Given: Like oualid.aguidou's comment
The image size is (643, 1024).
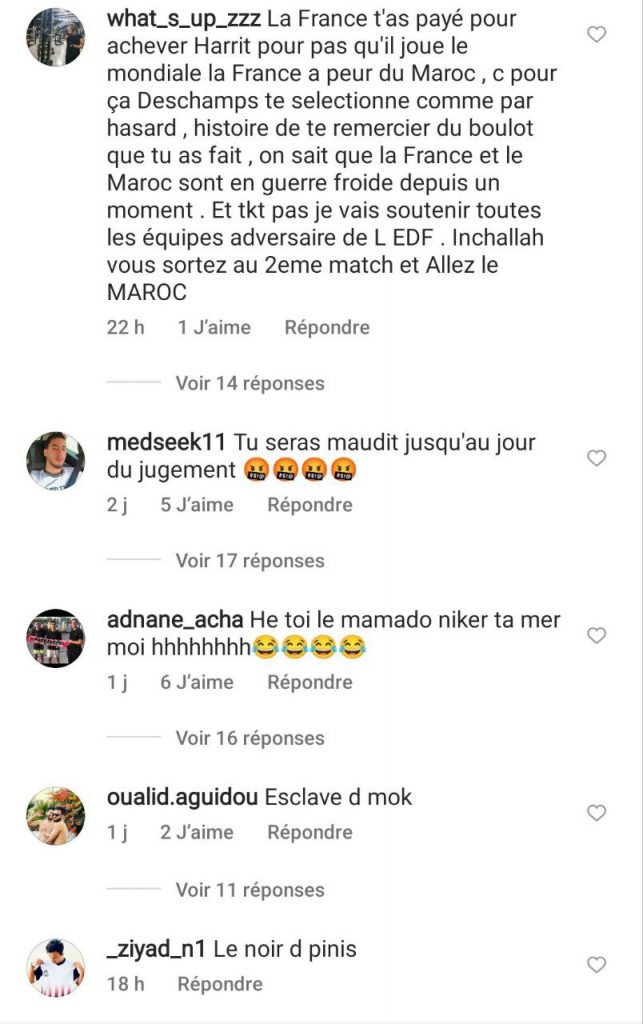Looking at the screenshot, I should (x=596, y=813).
